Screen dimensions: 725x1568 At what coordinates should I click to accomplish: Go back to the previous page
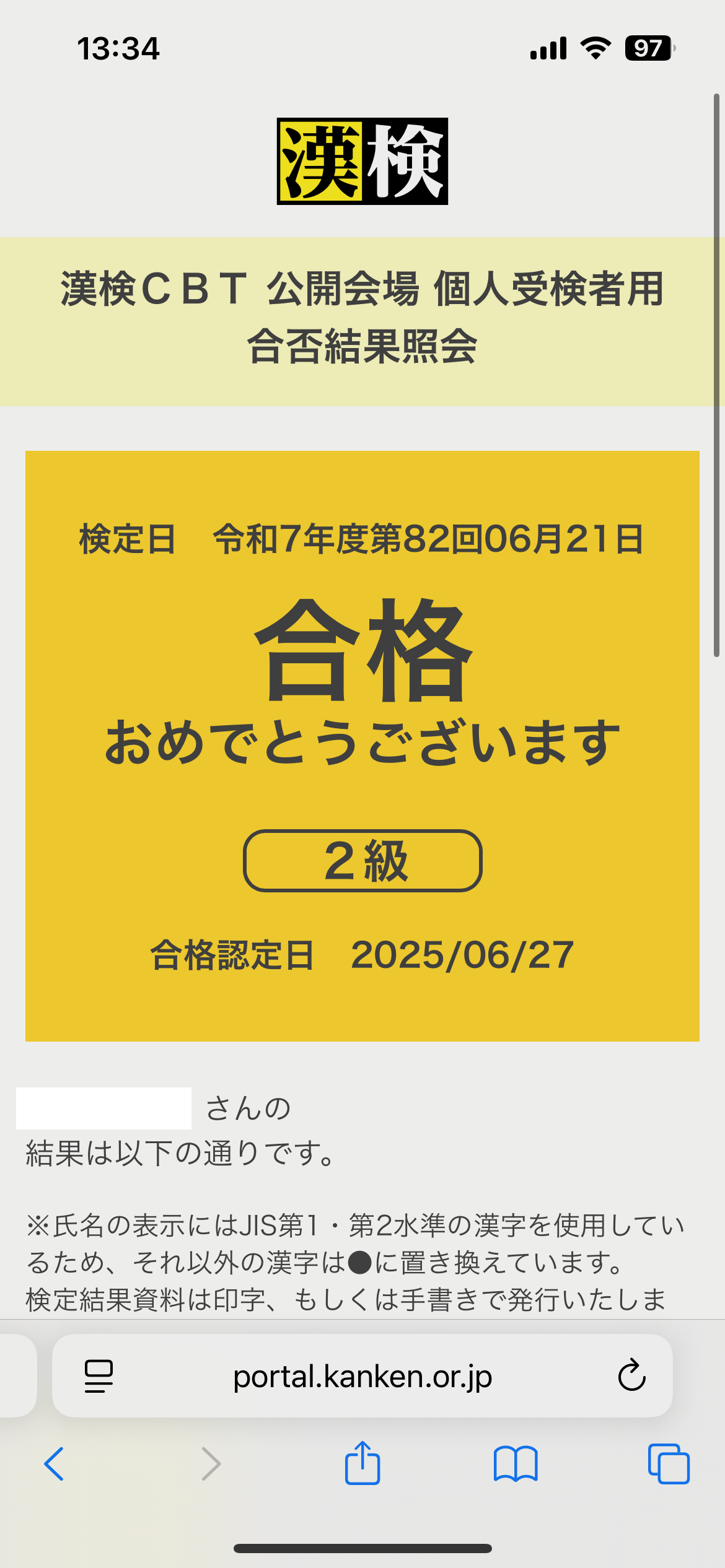[x=54, y=1464]
